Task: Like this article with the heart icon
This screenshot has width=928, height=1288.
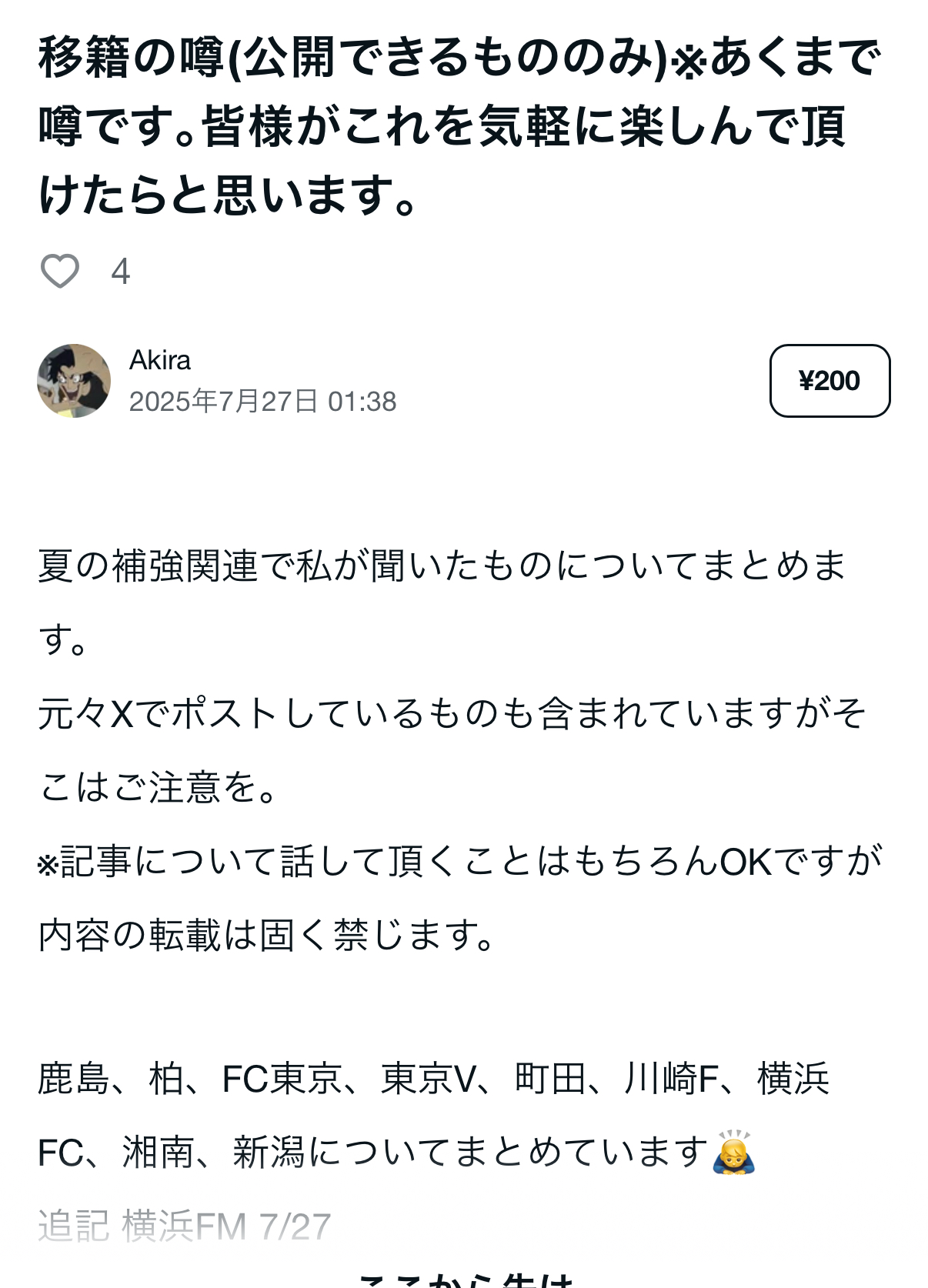Action: tap(59, 271)
